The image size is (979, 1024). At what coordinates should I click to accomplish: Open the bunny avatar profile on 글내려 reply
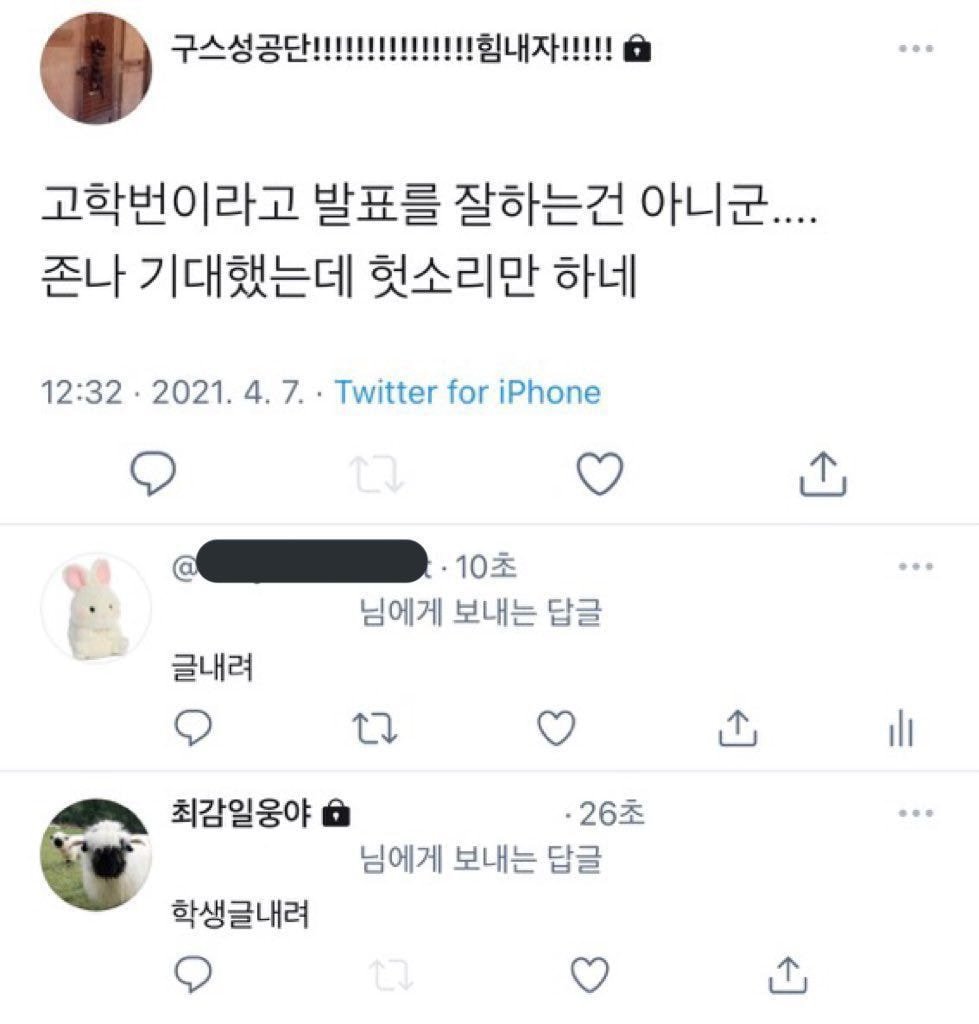(x=96, y=607)
